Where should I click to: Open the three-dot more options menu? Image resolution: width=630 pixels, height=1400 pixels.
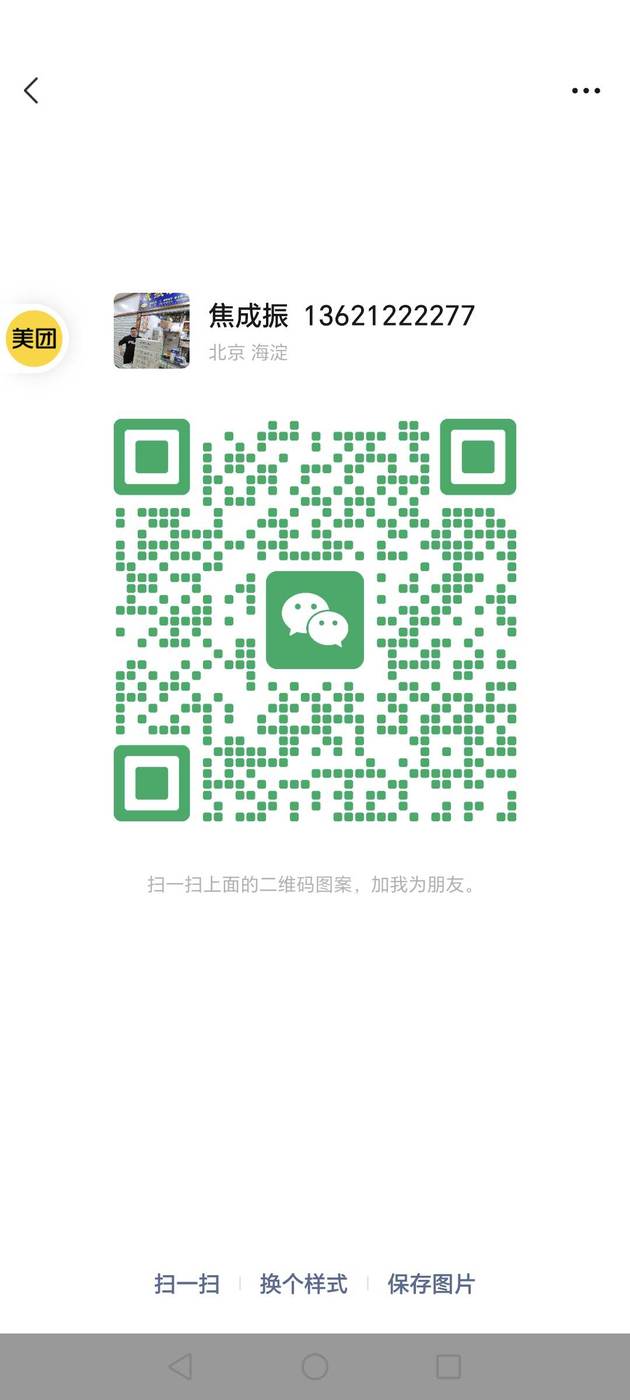[x=586, y=91]
